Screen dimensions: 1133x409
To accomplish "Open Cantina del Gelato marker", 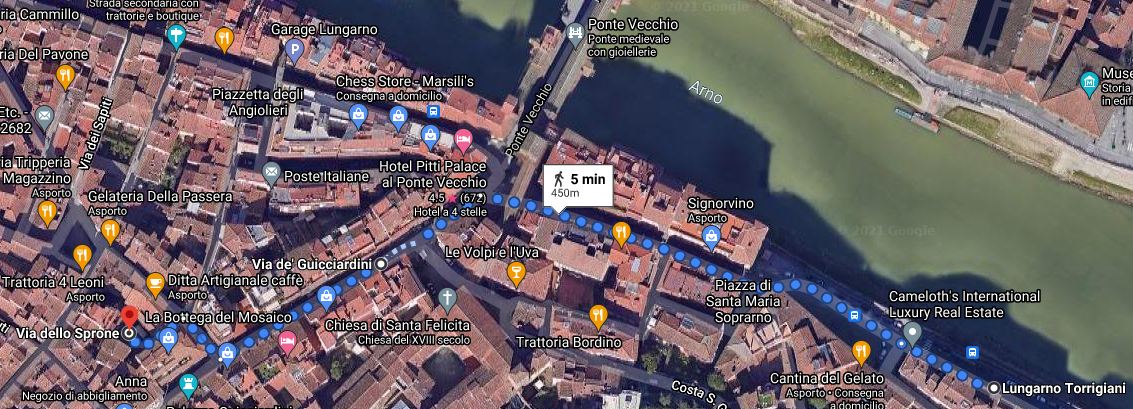I will coord(860,352).
